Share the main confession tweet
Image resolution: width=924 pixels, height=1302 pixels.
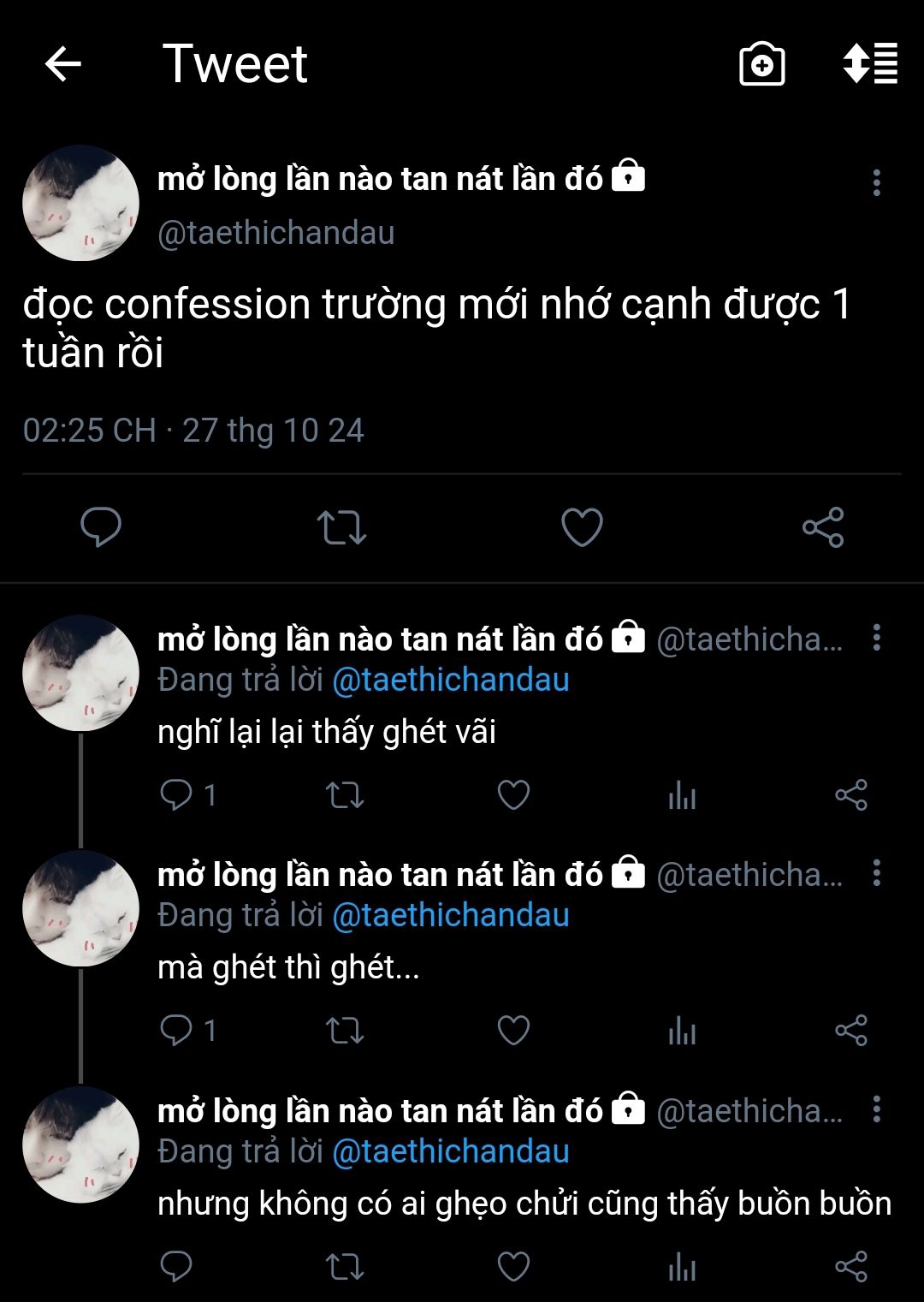823,526
